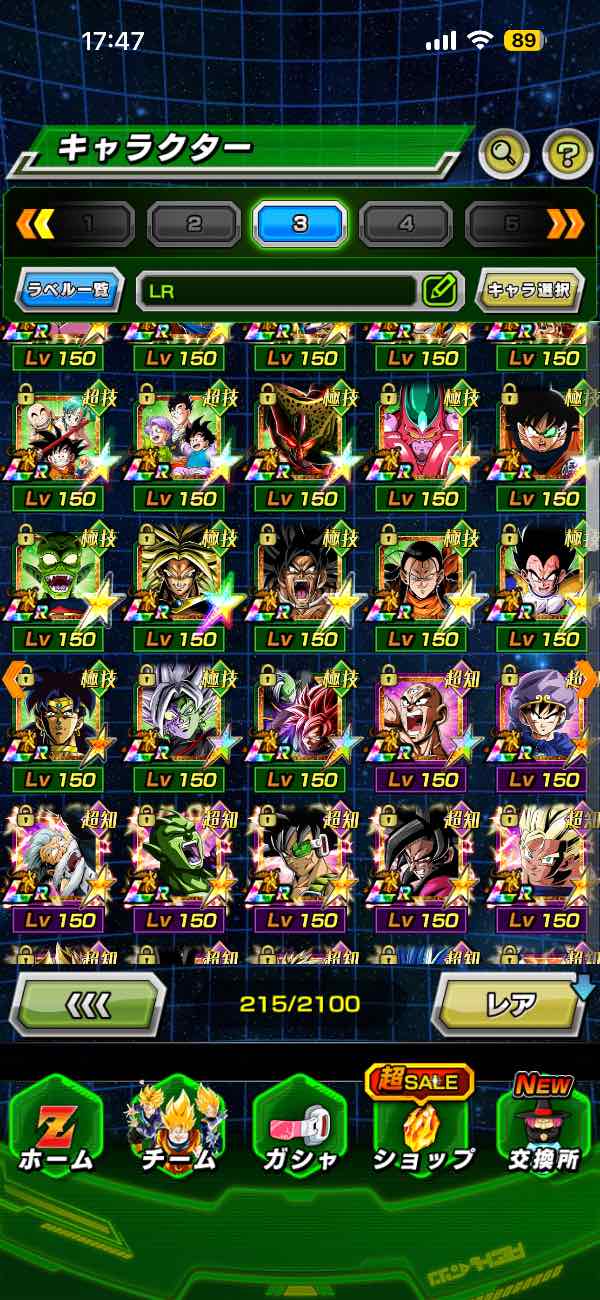
Task: Go back with the triple-arrow button
Action: 87,1003
